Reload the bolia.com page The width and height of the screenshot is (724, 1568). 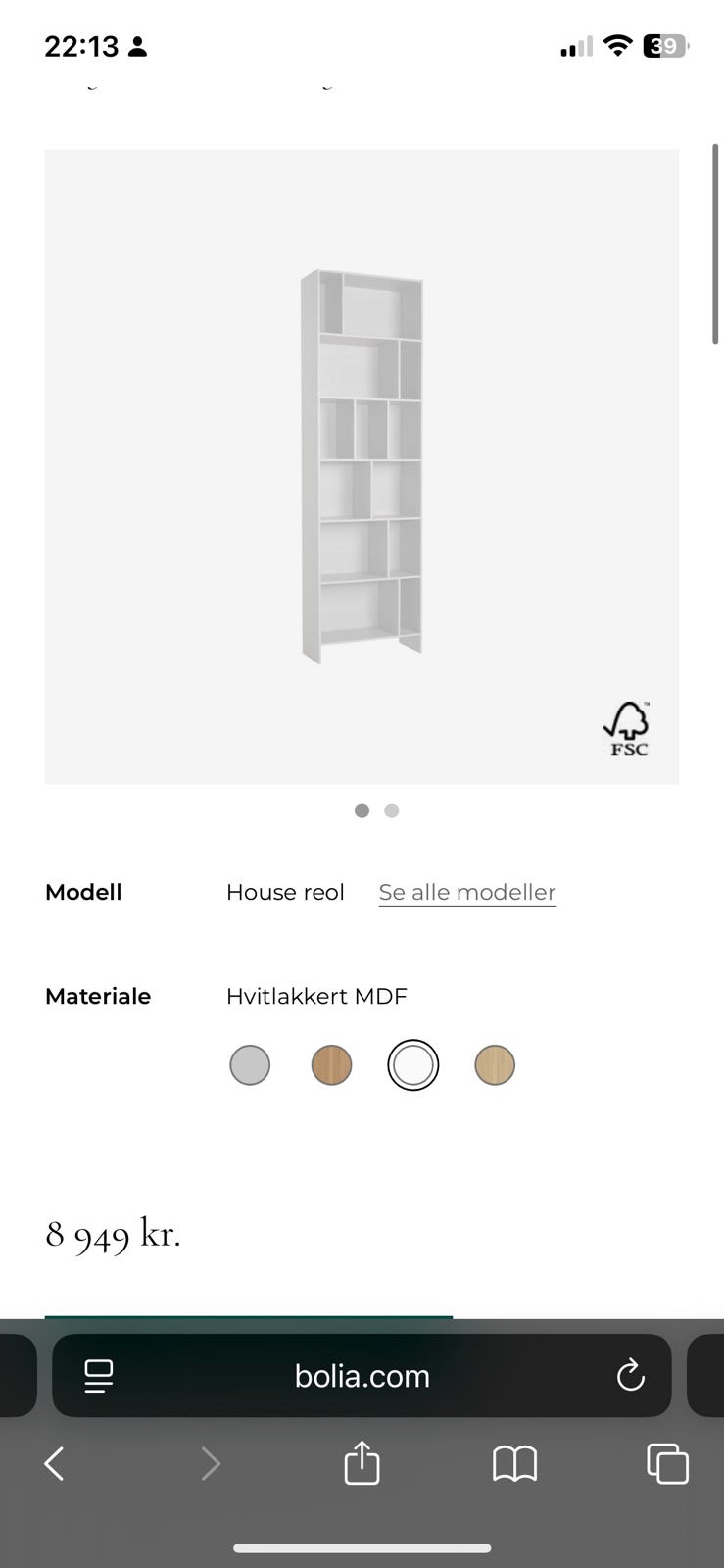631,1376
